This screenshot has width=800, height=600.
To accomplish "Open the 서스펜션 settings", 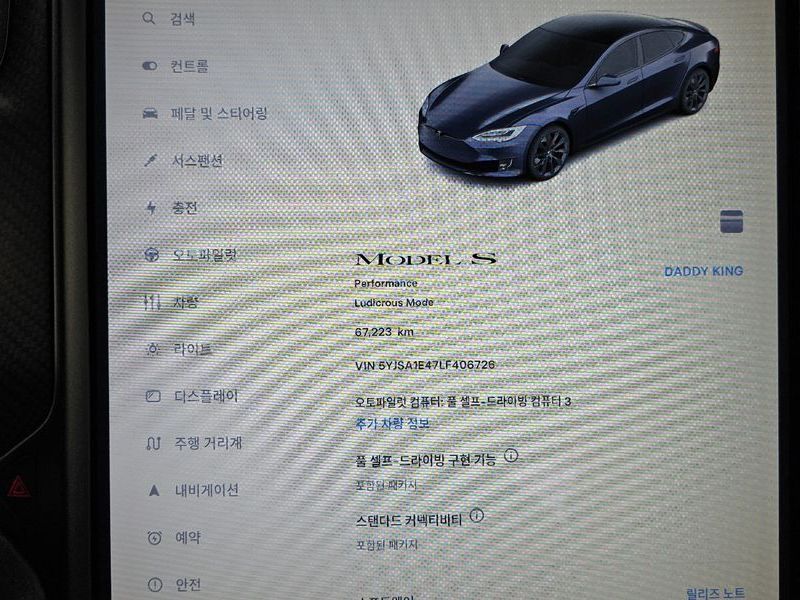I will tap(196, 160).
